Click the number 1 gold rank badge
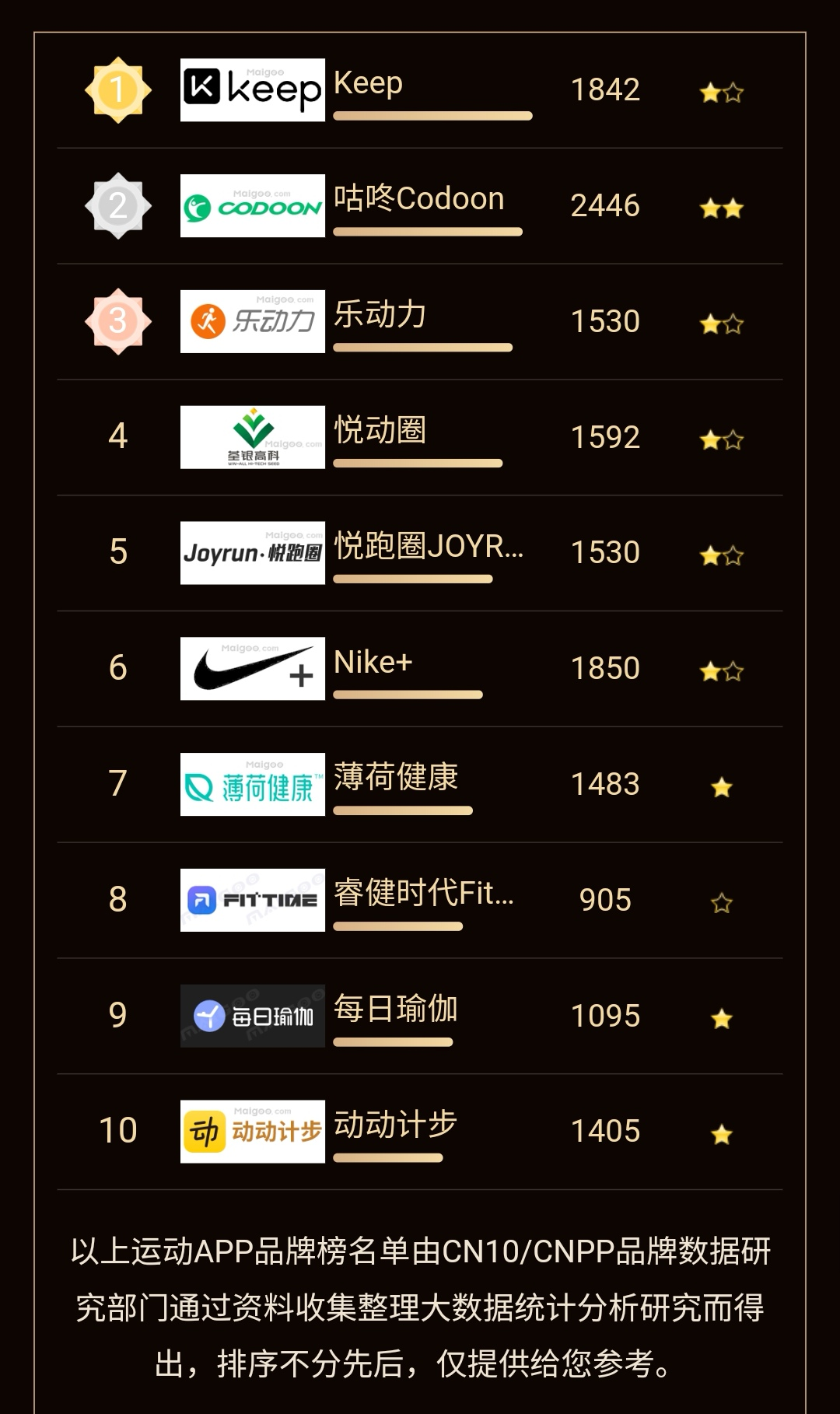The width and height of the screenshot is (840, 1414). point(117,89)
